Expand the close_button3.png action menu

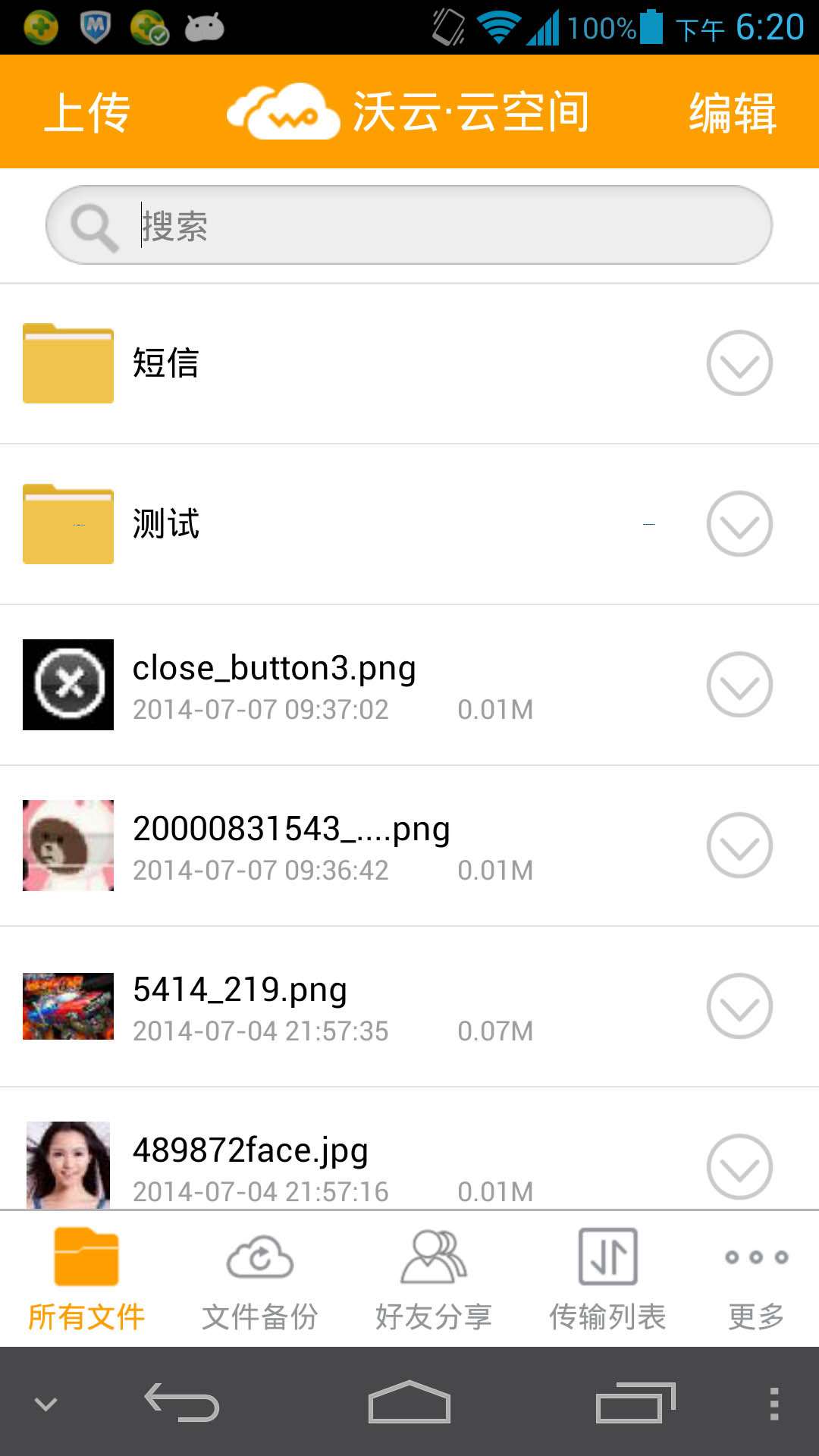coord(739,685)
